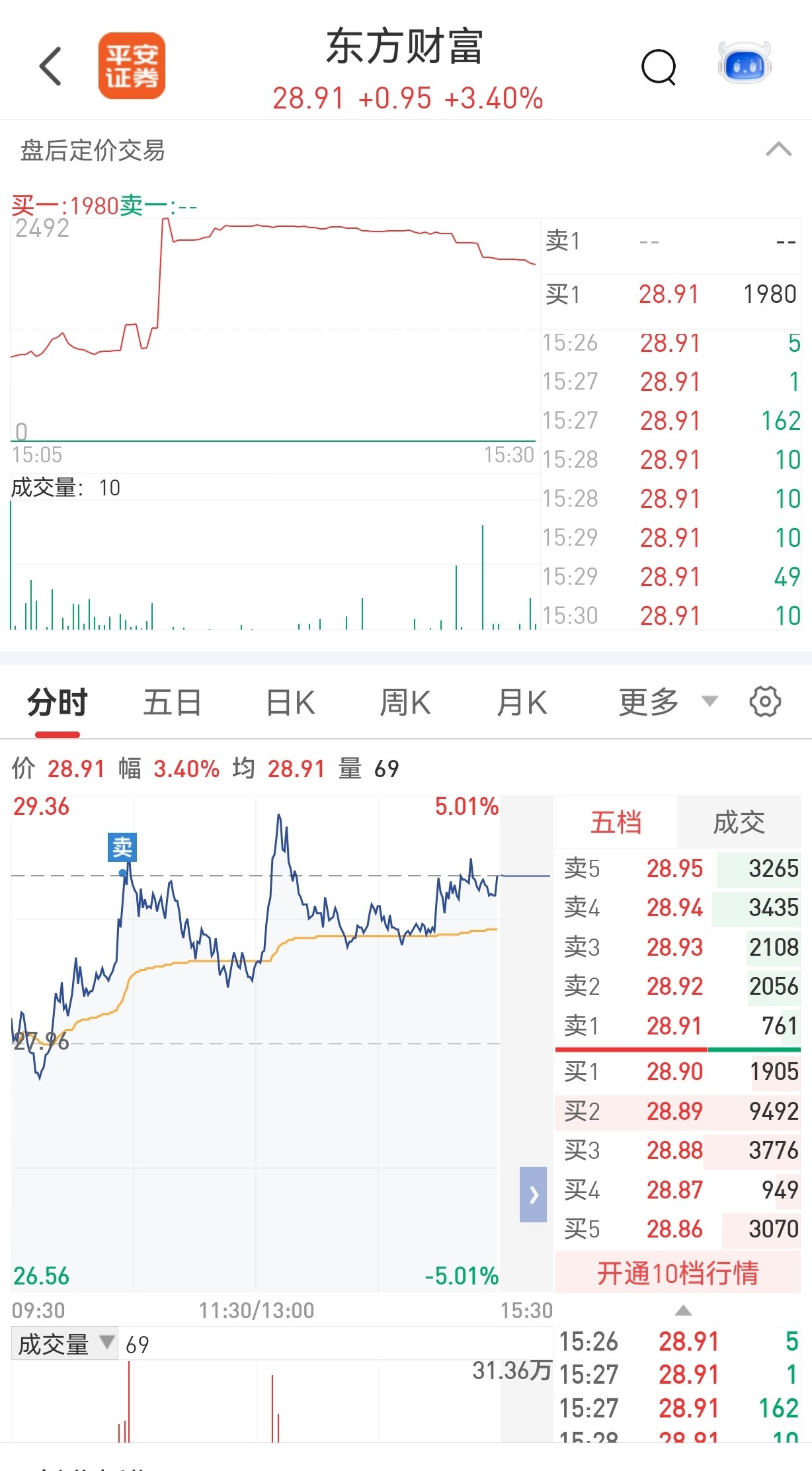812x1471 pixels.
Task: Tap 开通10档行情 button
Action: point(678,1273)
